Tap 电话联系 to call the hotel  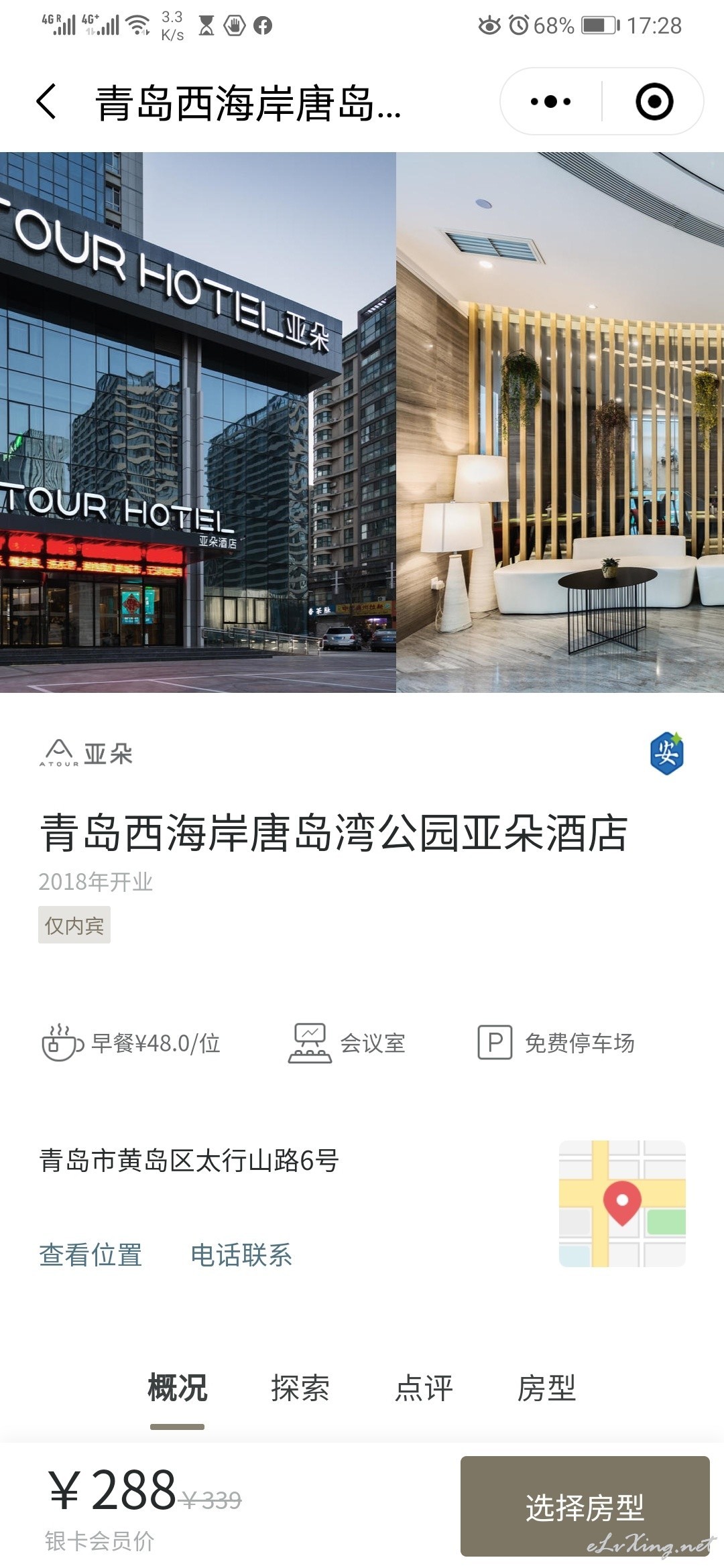point(241,1255)
